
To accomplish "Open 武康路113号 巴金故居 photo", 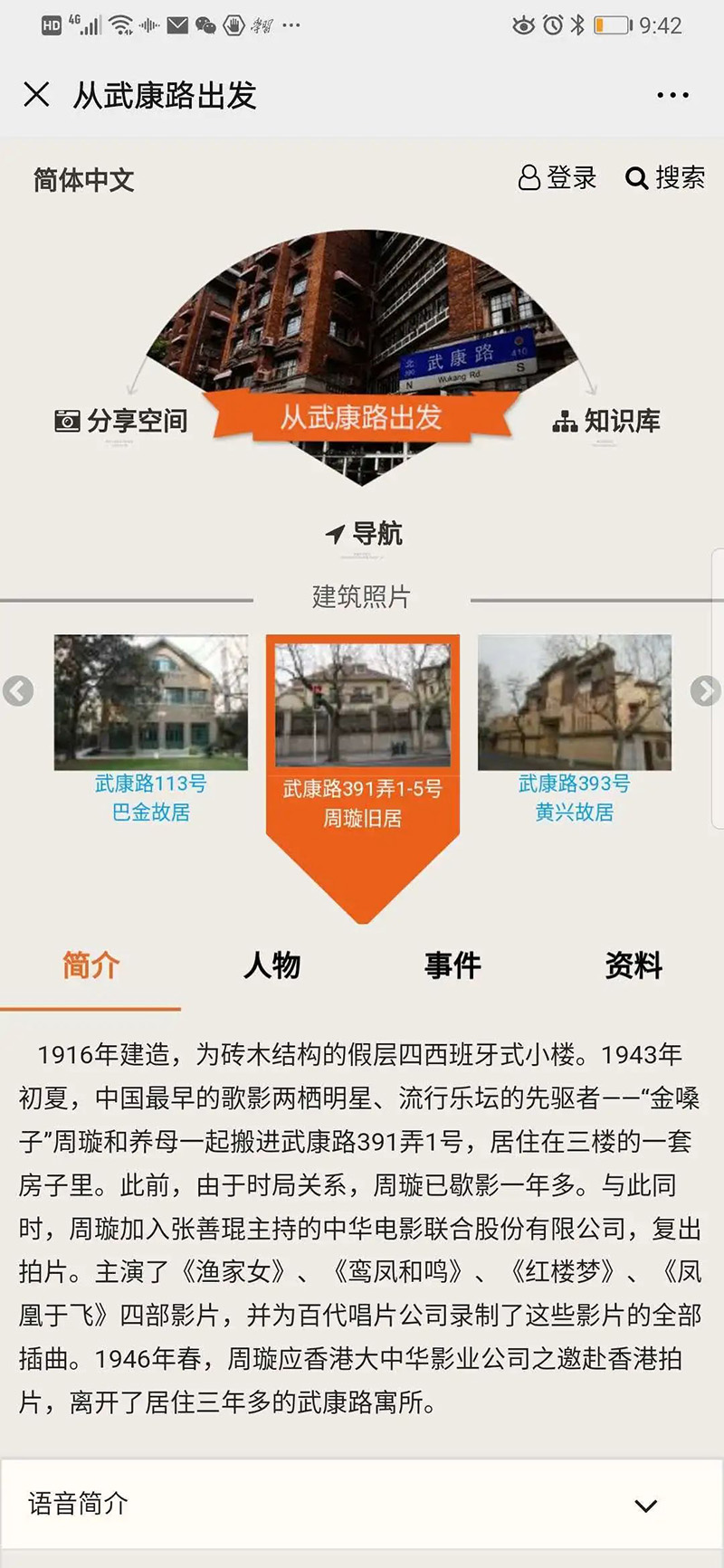I will tap(151, 703).
